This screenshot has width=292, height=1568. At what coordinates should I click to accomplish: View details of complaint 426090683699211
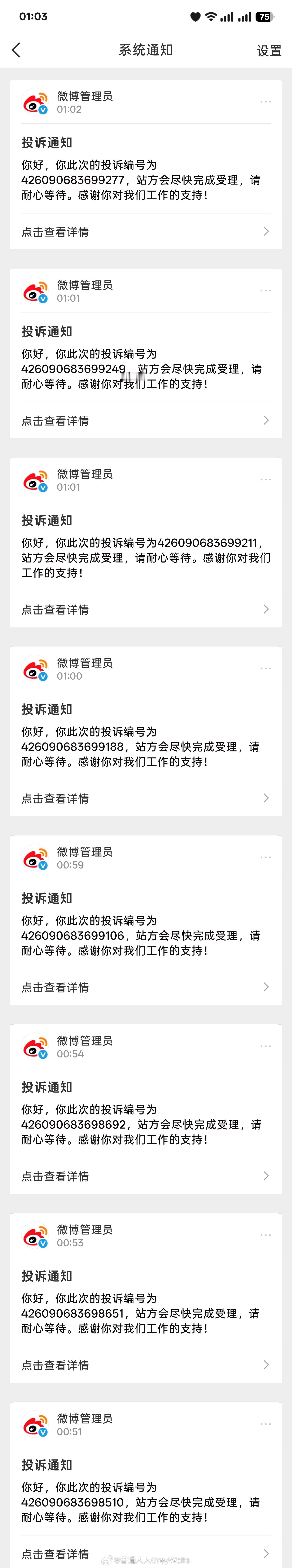[x=146, y=609]
